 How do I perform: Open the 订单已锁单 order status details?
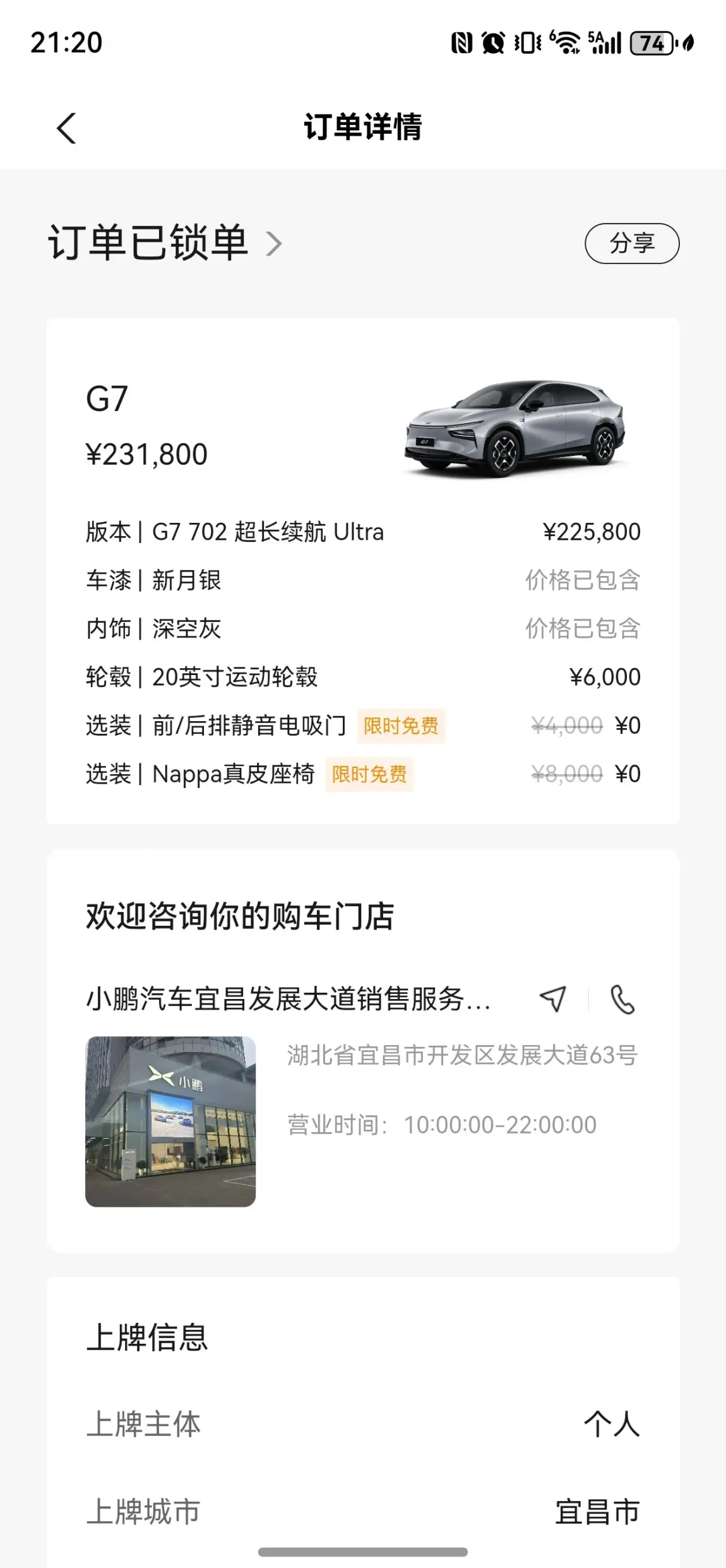pos(165,243)
